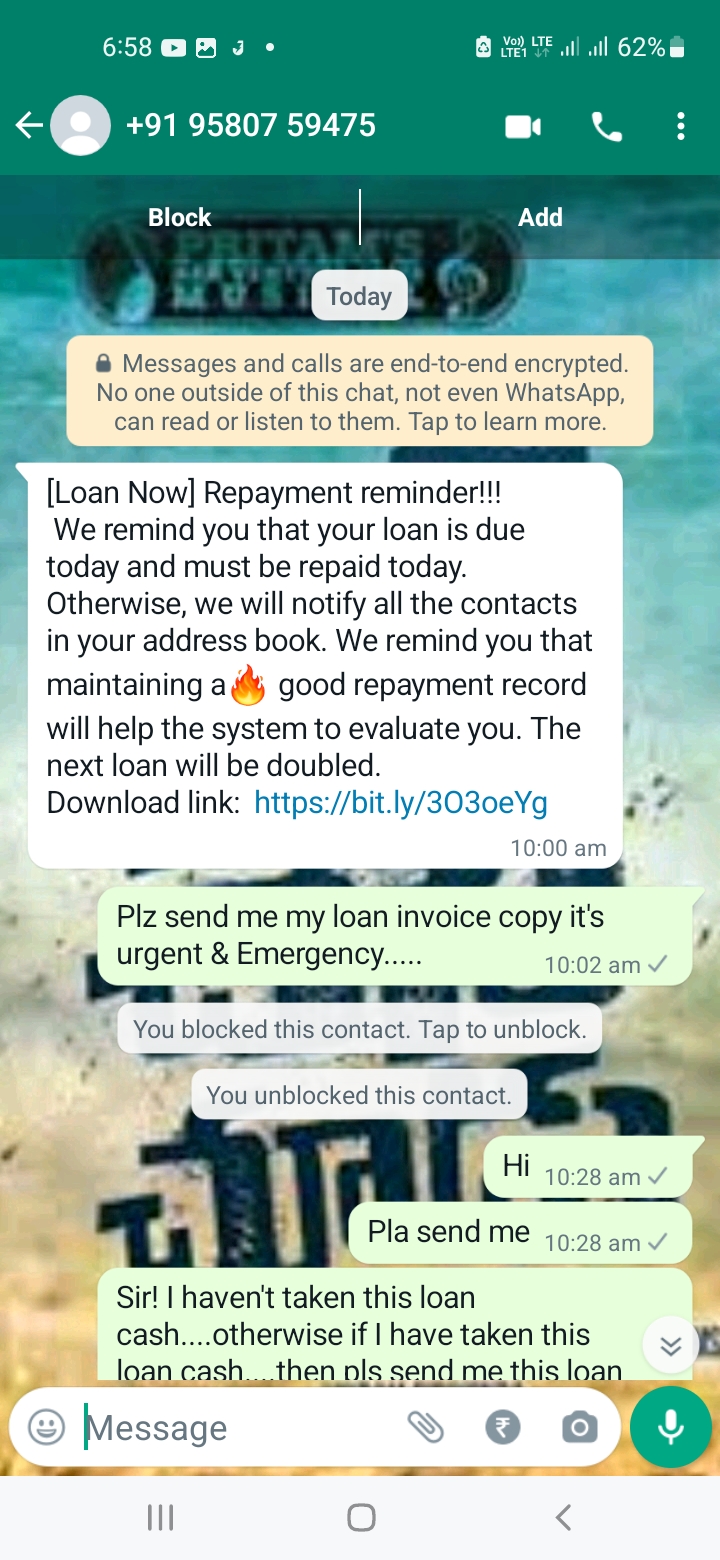
Task: Jump to the latest messages
Action: click(x=670, y=1345)
